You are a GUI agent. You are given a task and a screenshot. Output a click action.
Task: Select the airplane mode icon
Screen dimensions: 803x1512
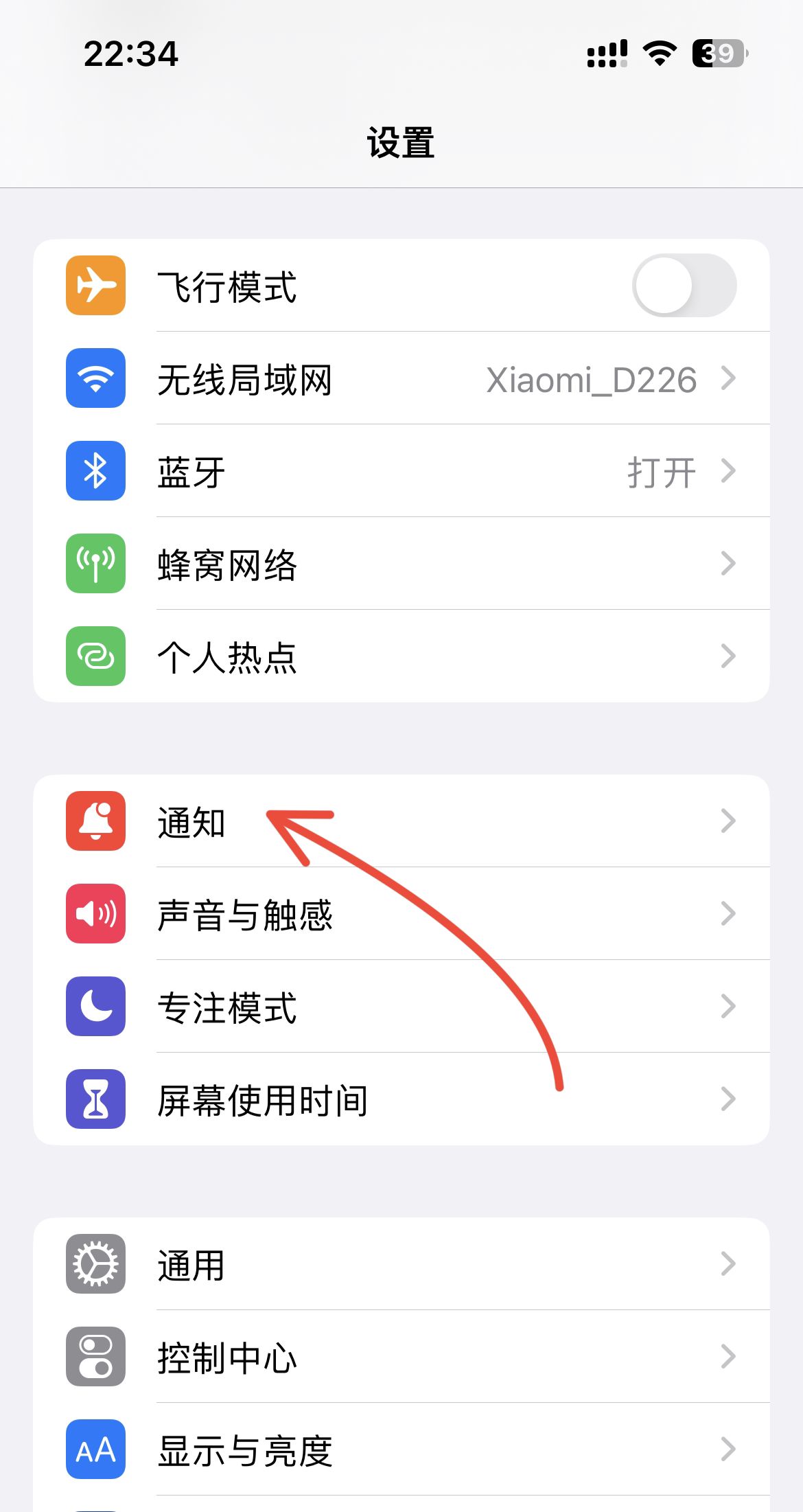click(x=95, y=286)
